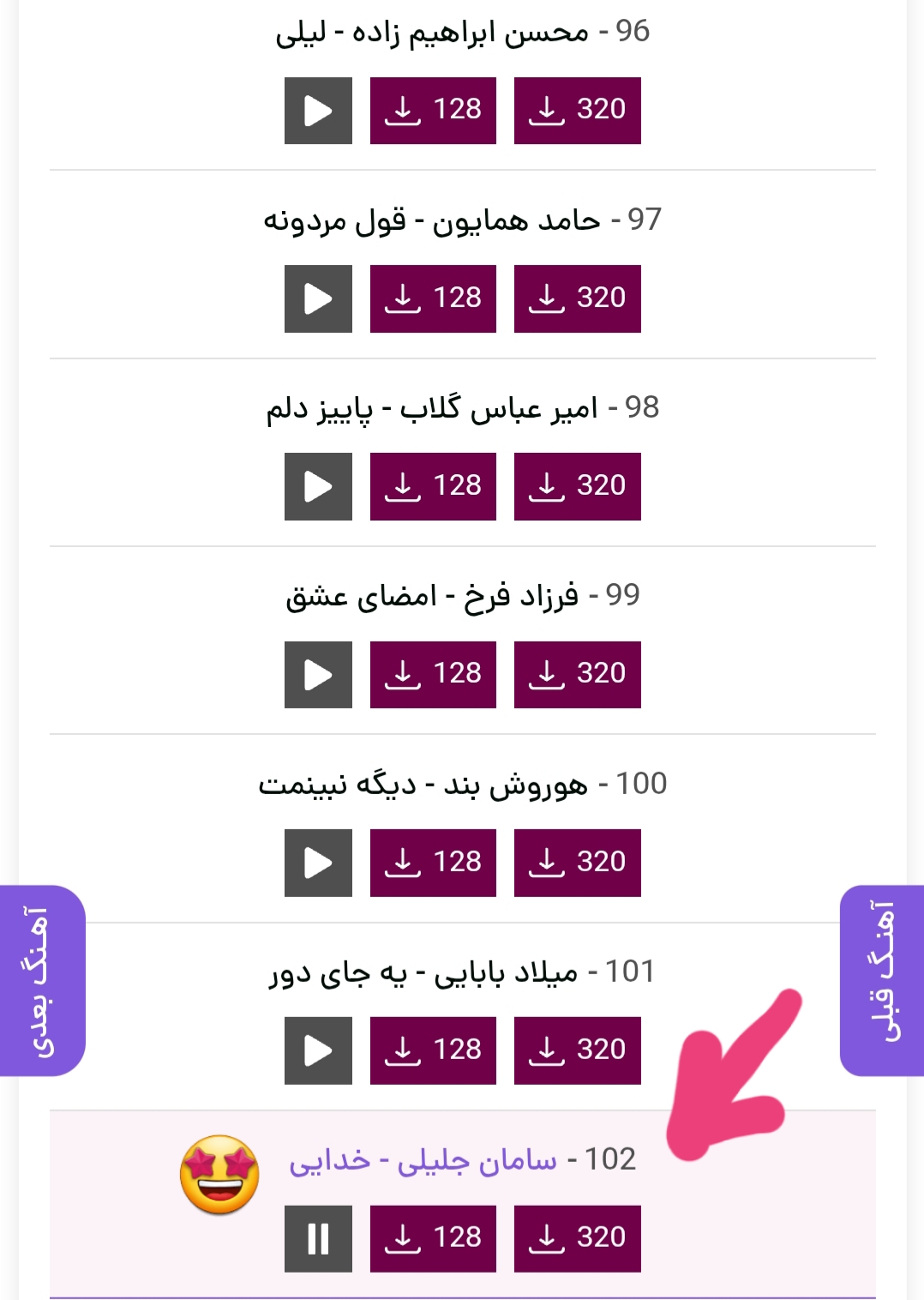The width and height of the screenshot is (924, 1300).
Task: Download track 99 in 320 quality
Action: point(577,674)
